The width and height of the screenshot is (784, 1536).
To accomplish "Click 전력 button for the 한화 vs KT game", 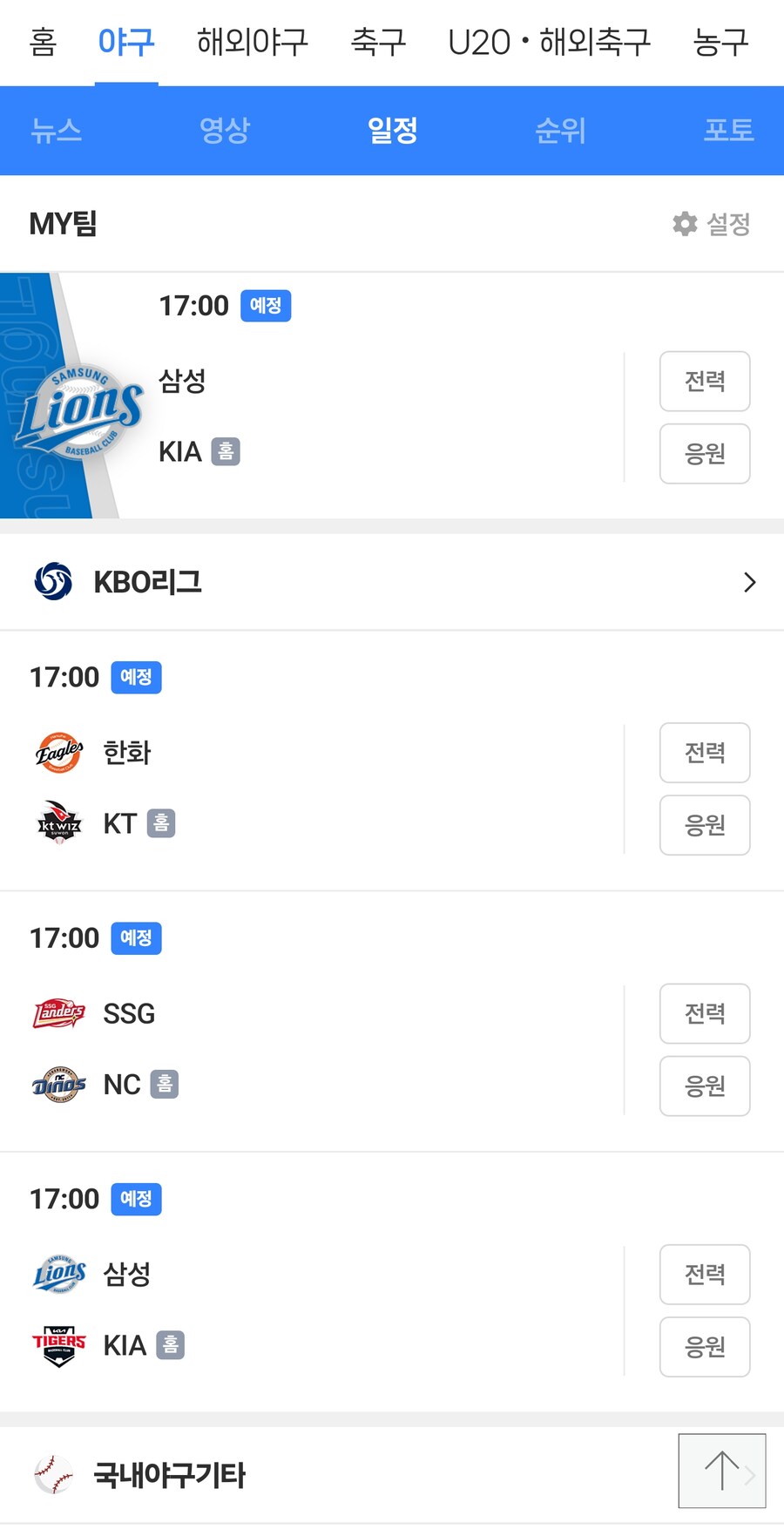I will [705, 753].
